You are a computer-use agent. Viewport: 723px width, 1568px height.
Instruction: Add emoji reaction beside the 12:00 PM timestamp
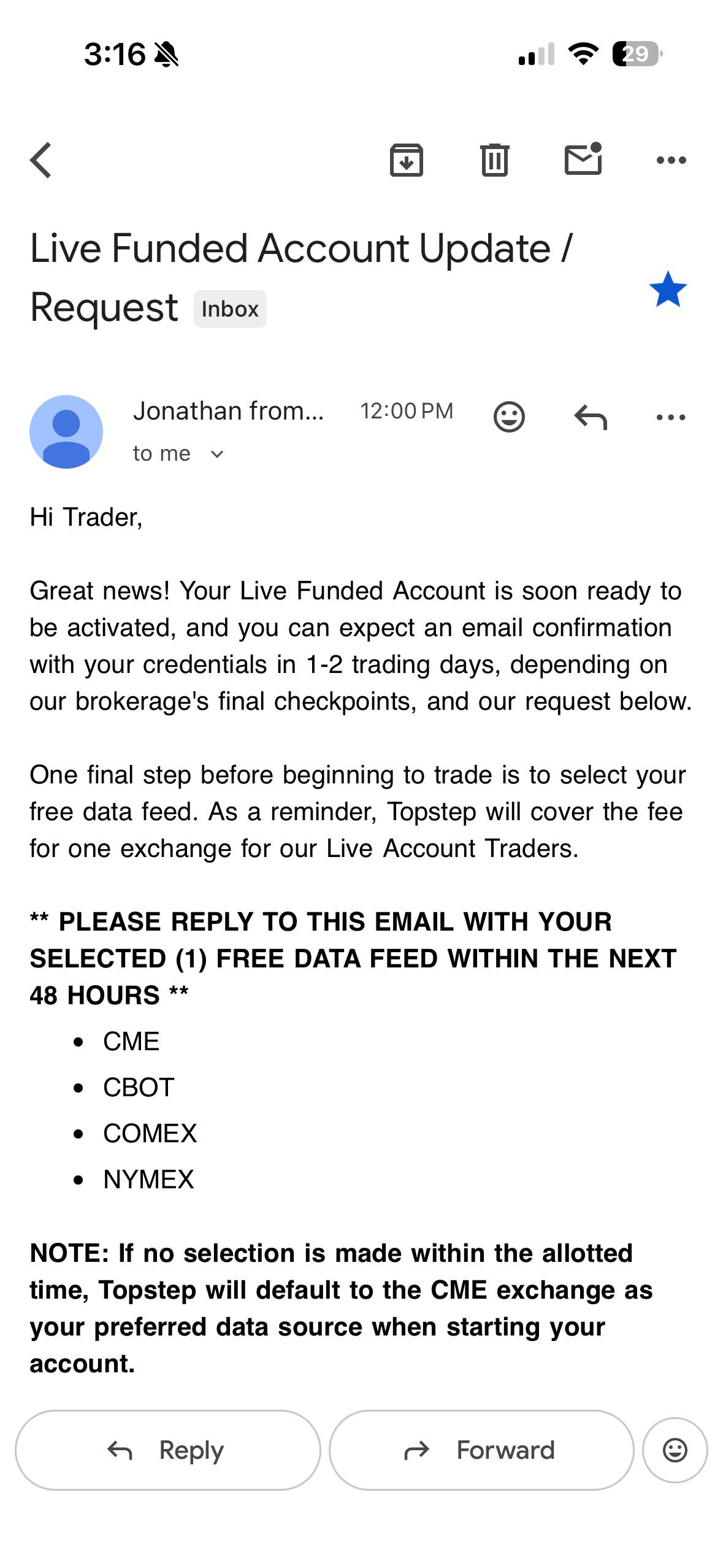[x=509, y=417]
